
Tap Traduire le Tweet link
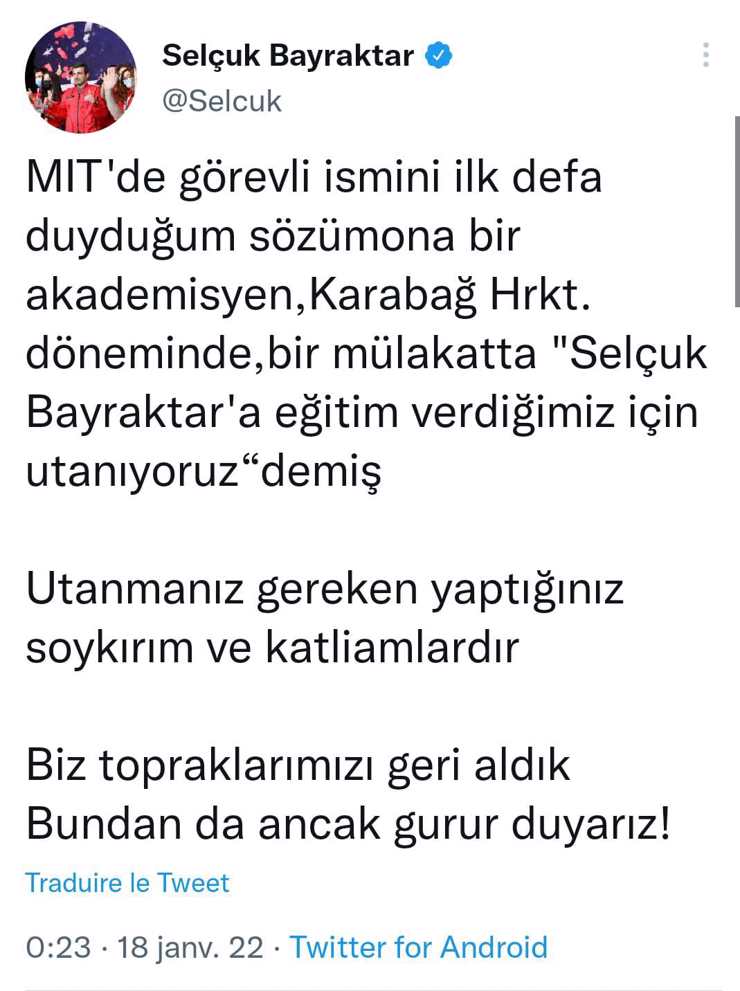[127, 883]
